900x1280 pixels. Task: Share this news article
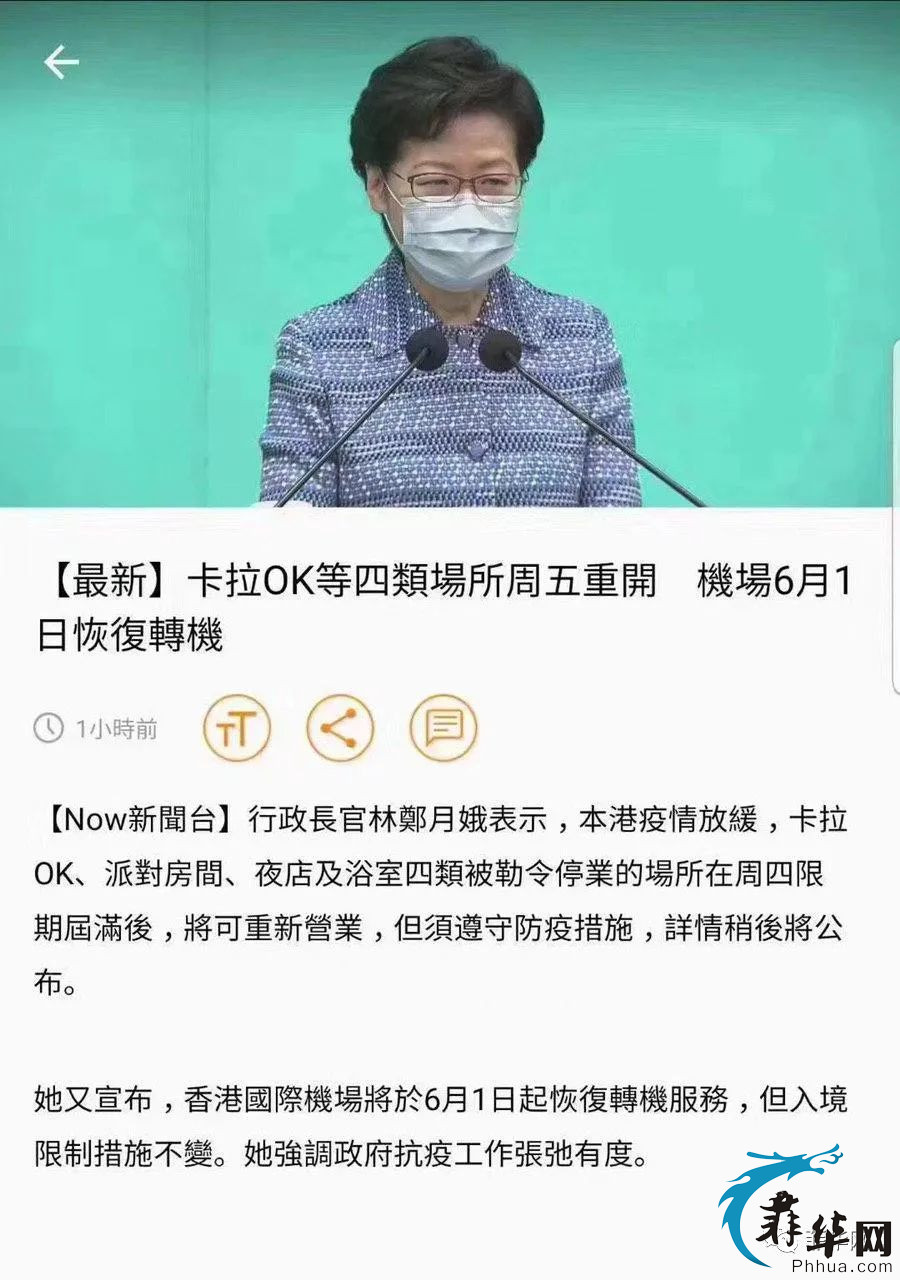(340, 728)
